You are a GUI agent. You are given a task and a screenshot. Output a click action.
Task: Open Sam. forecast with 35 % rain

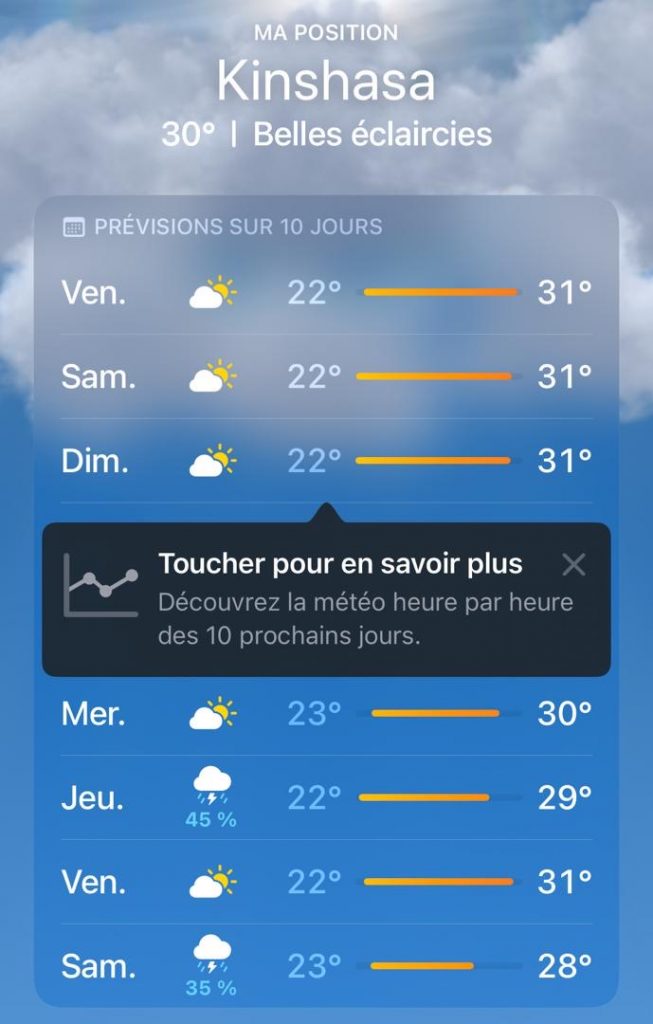[x=326, y=966]
